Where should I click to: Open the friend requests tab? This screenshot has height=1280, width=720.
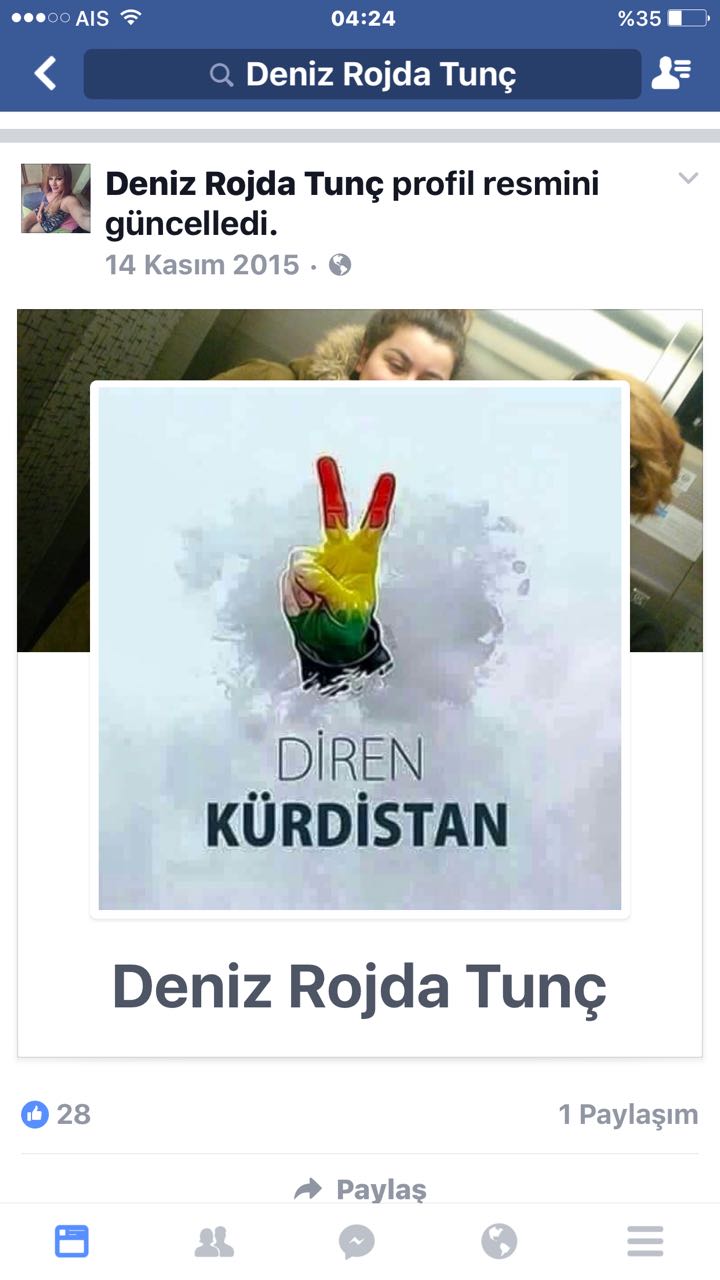click(x=214, y=1241)
